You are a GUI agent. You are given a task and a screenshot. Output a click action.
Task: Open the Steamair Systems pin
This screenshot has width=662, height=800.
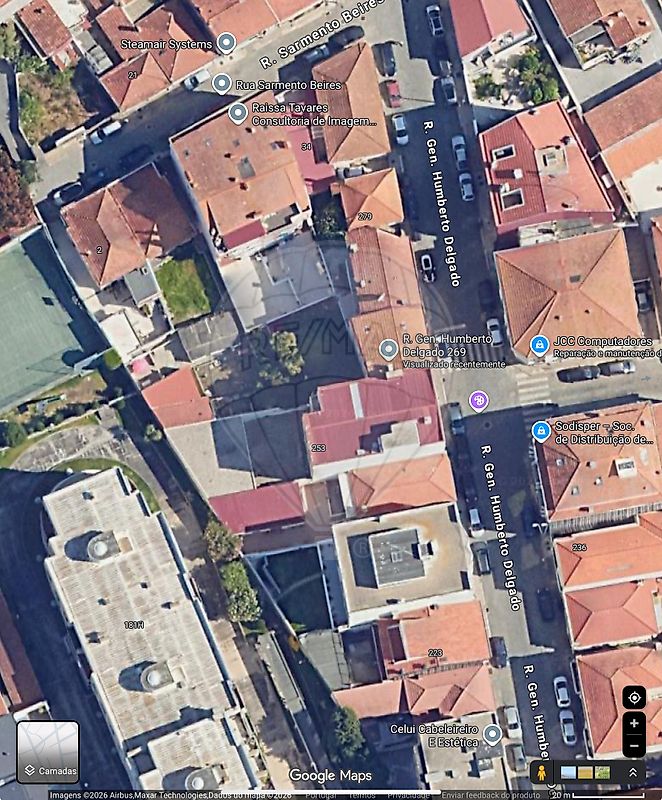(226, 44)
